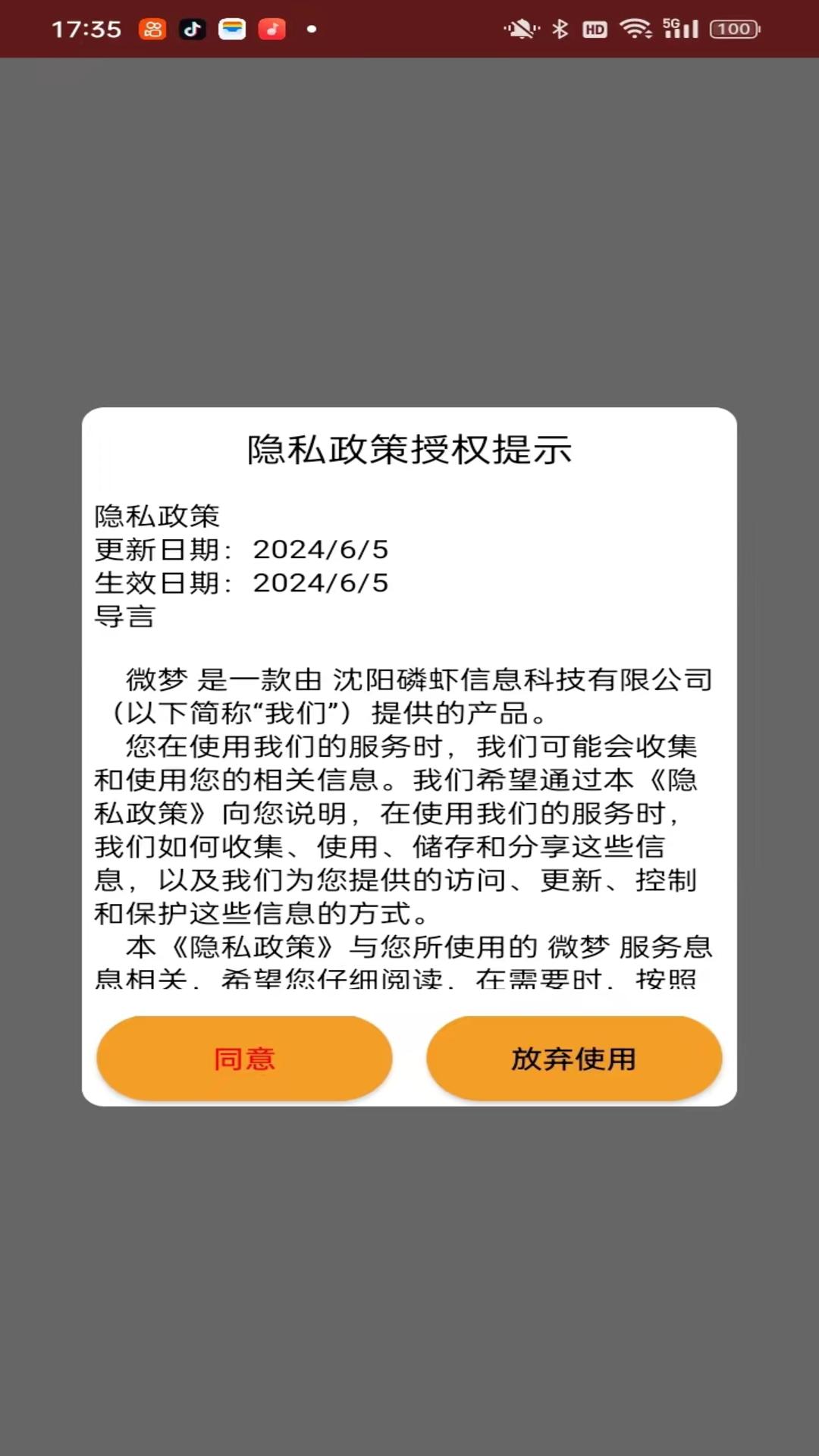Tap the Wi-Fi signal icon

637,29
